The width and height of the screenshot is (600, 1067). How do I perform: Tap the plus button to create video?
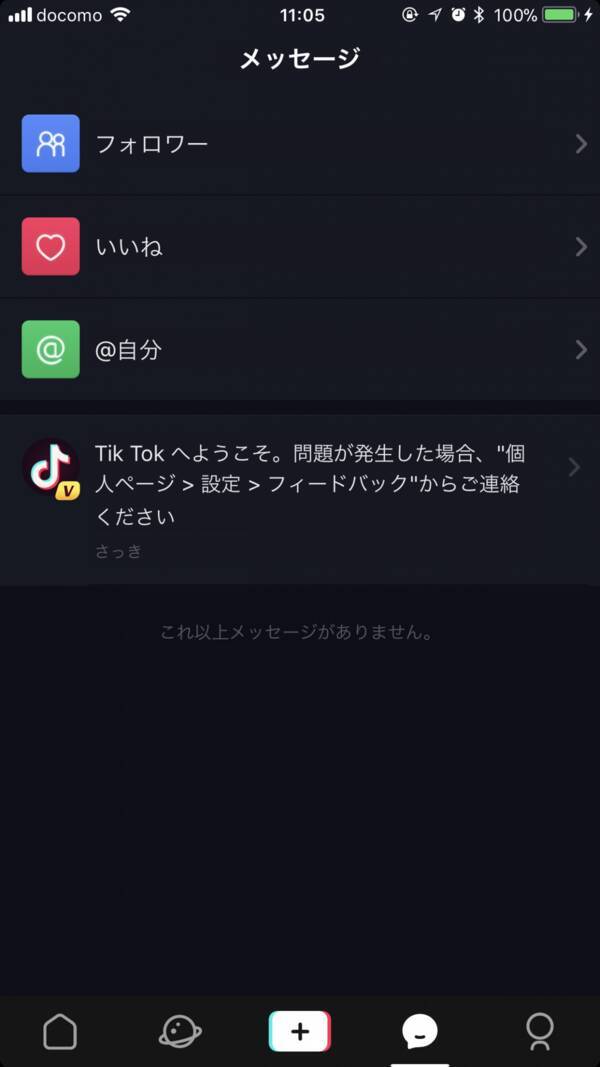pos(300,1031)
